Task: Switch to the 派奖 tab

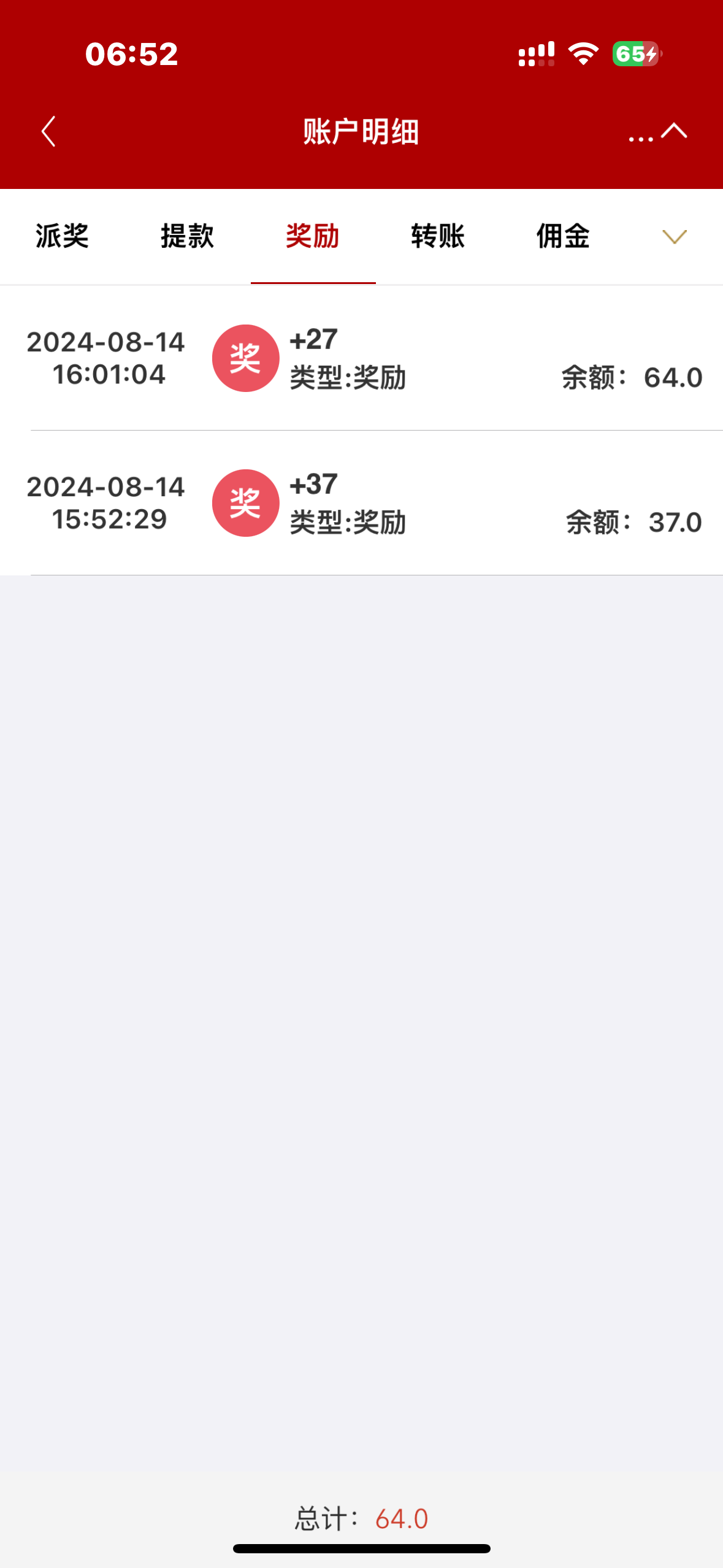Action: (x=63, y=236)
